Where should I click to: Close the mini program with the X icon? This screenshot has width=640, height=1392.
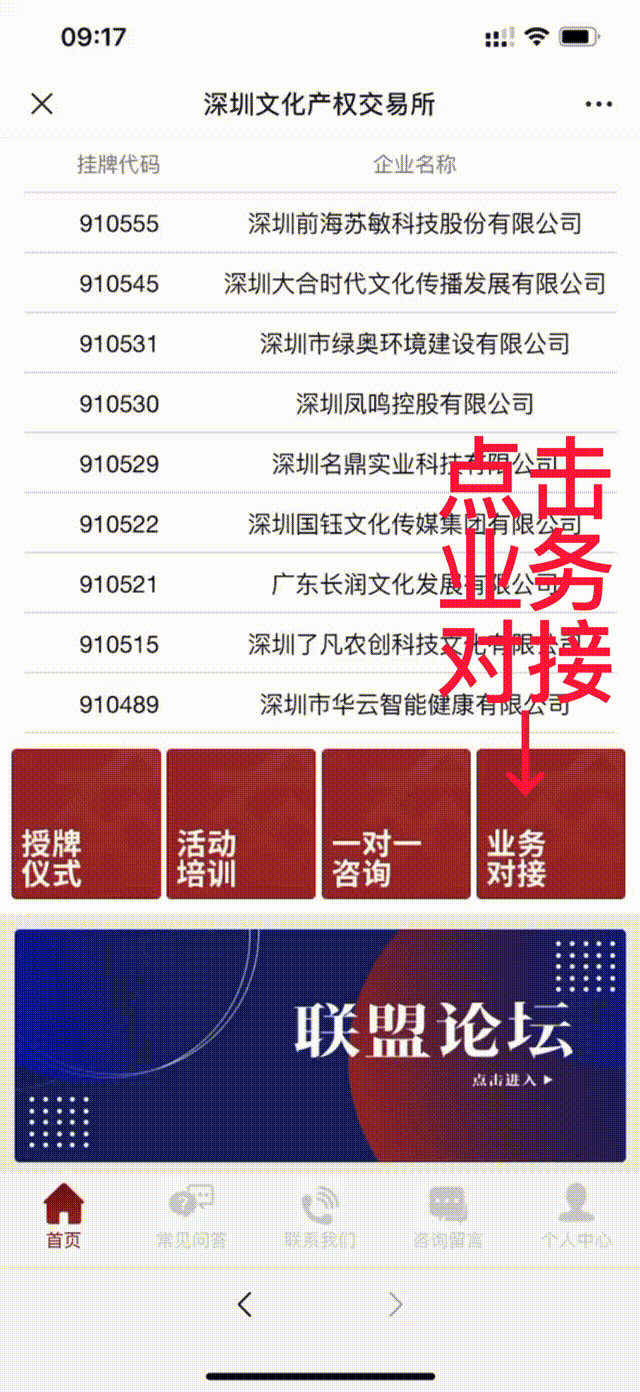[x=42, y=104]
